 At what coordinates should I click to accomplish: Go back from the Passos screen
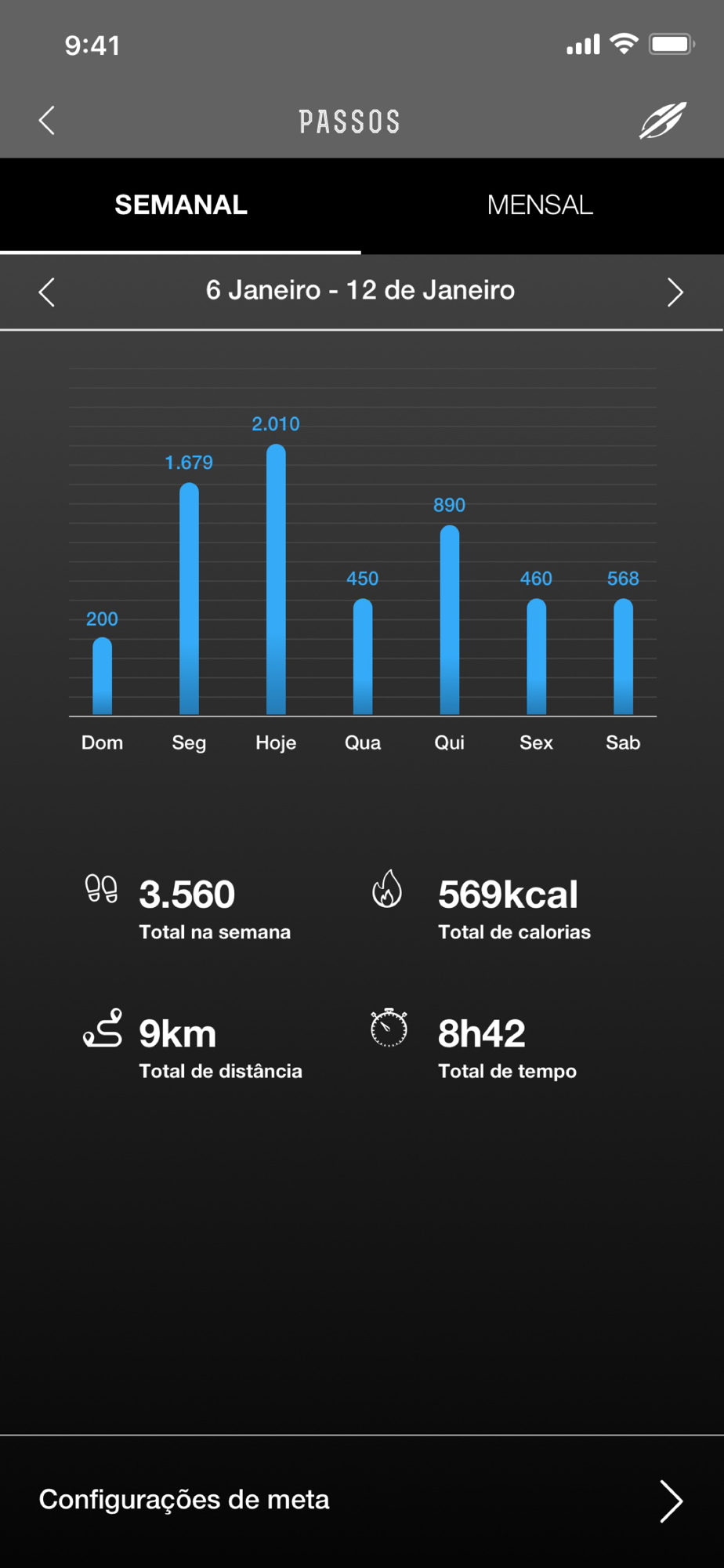tap(47, 121)
